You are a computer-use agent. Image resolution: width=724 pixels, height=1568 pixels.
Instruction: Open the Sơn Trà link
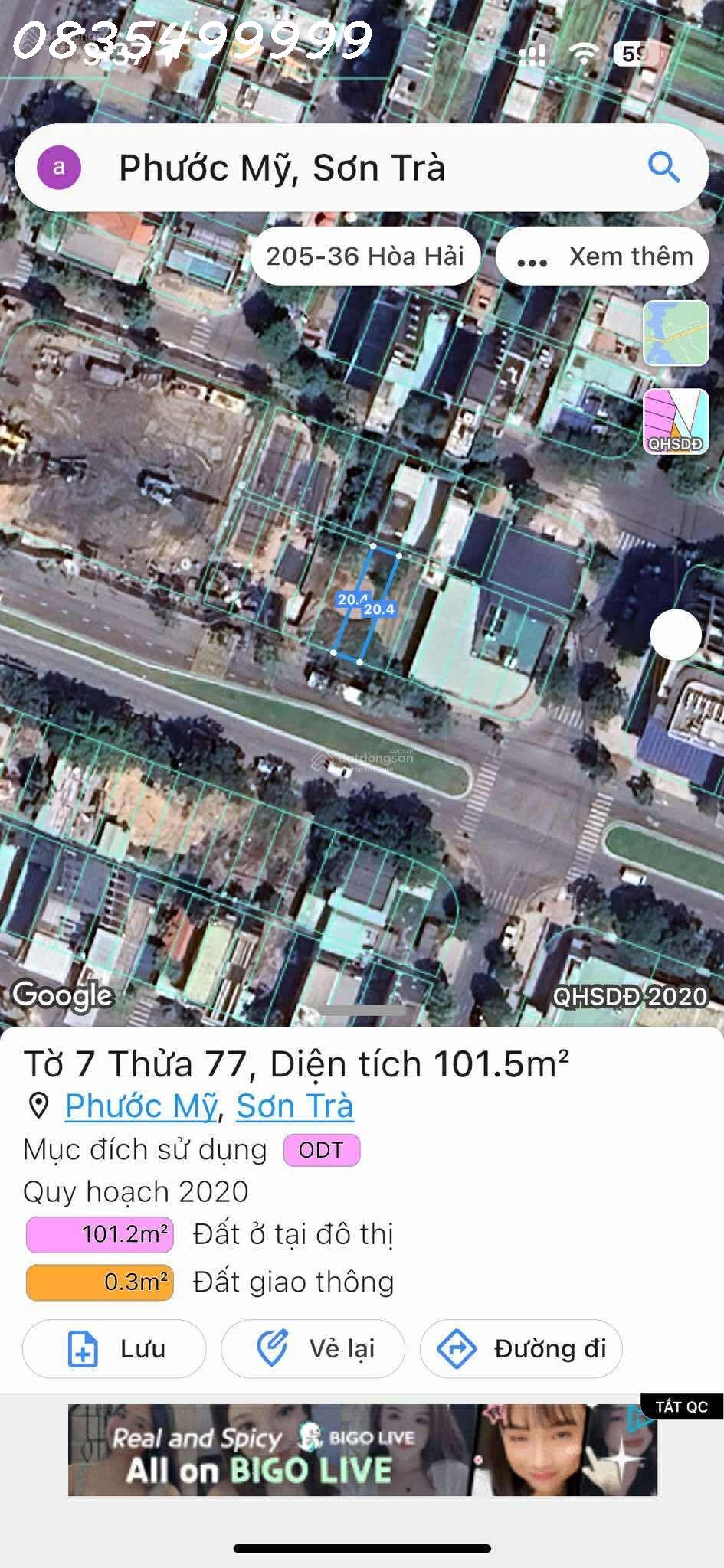294,1106
